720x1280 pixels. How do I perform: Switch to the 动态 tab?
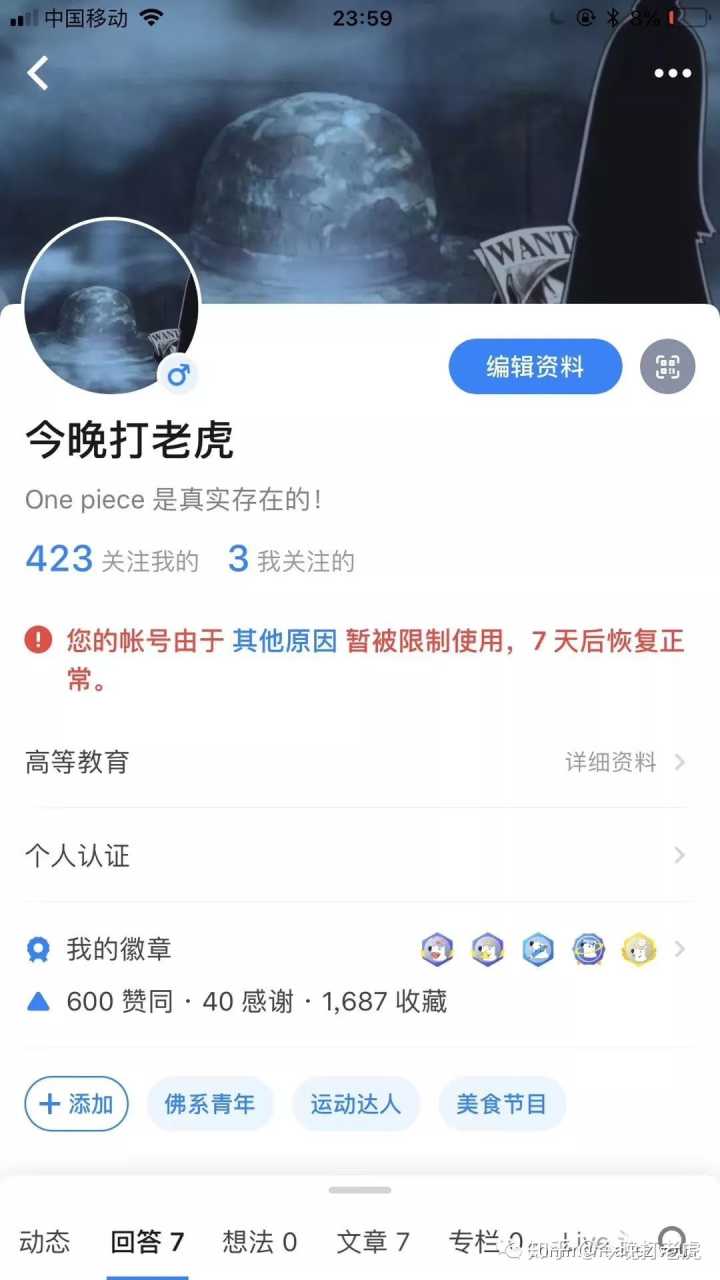click(45, 1242)
